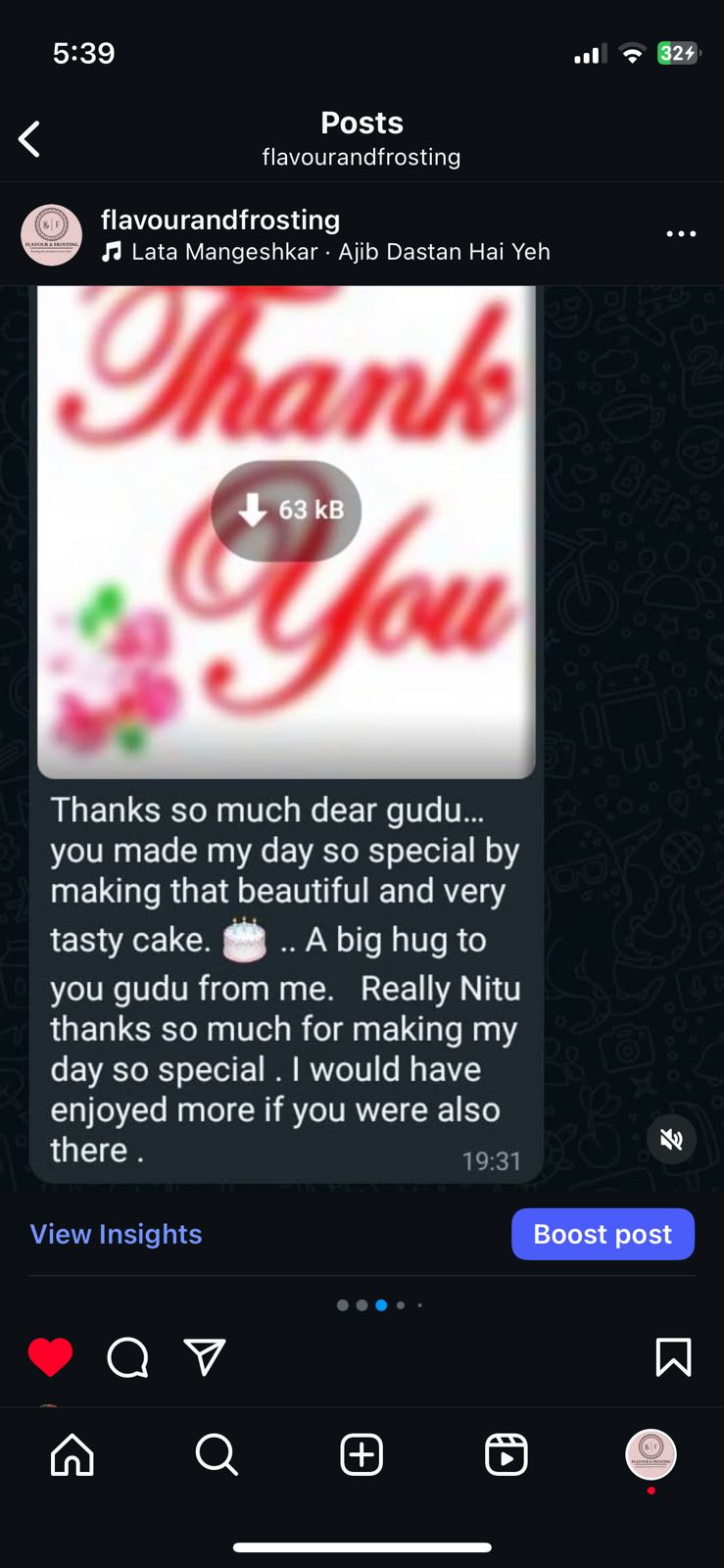The image size is (724, 1568).
Task: Switch to the Reels tab
Action: [507, 1454]
